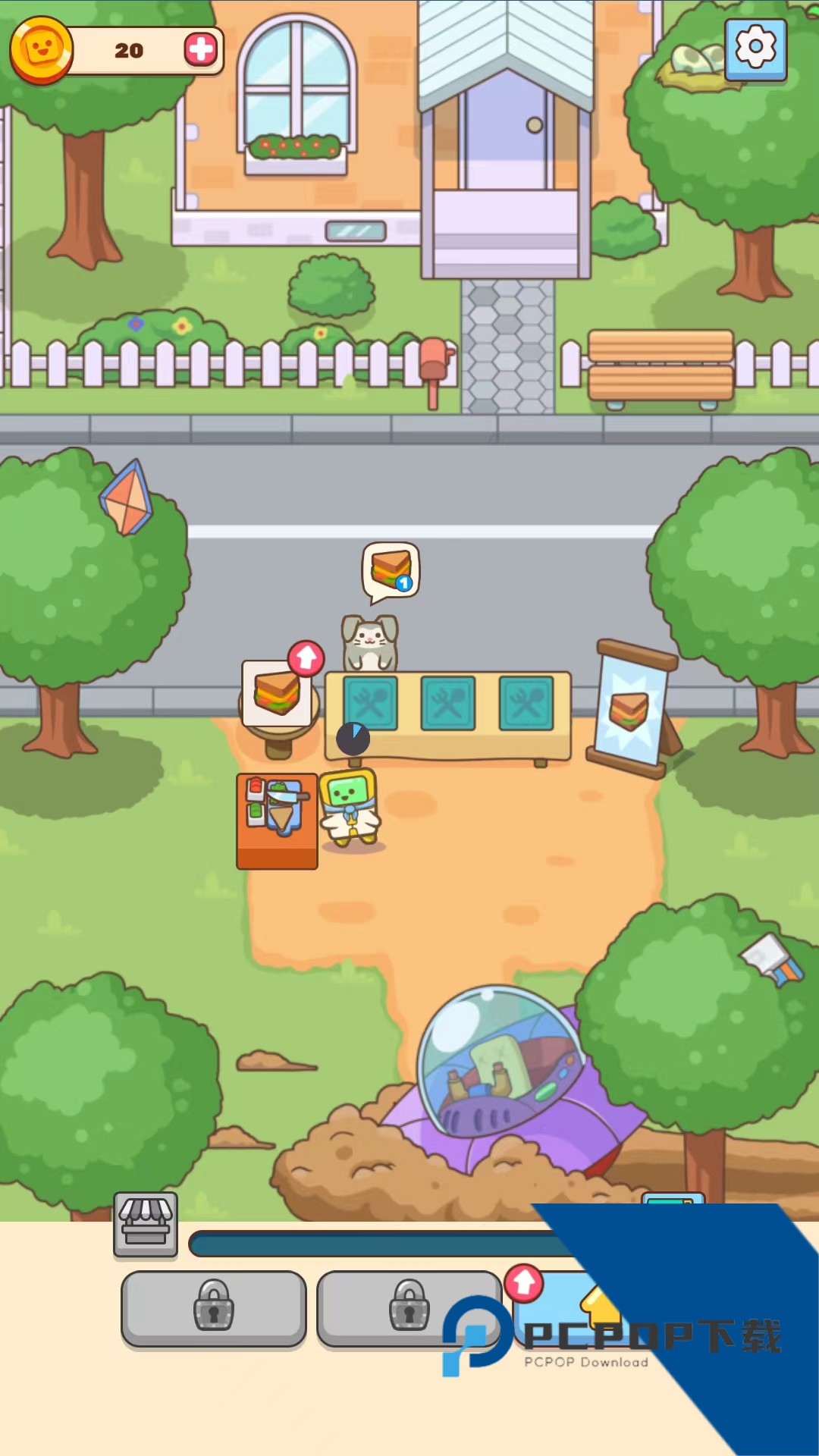
Task: Add more coins with the plus button
Action: click(x=201, y=50)
